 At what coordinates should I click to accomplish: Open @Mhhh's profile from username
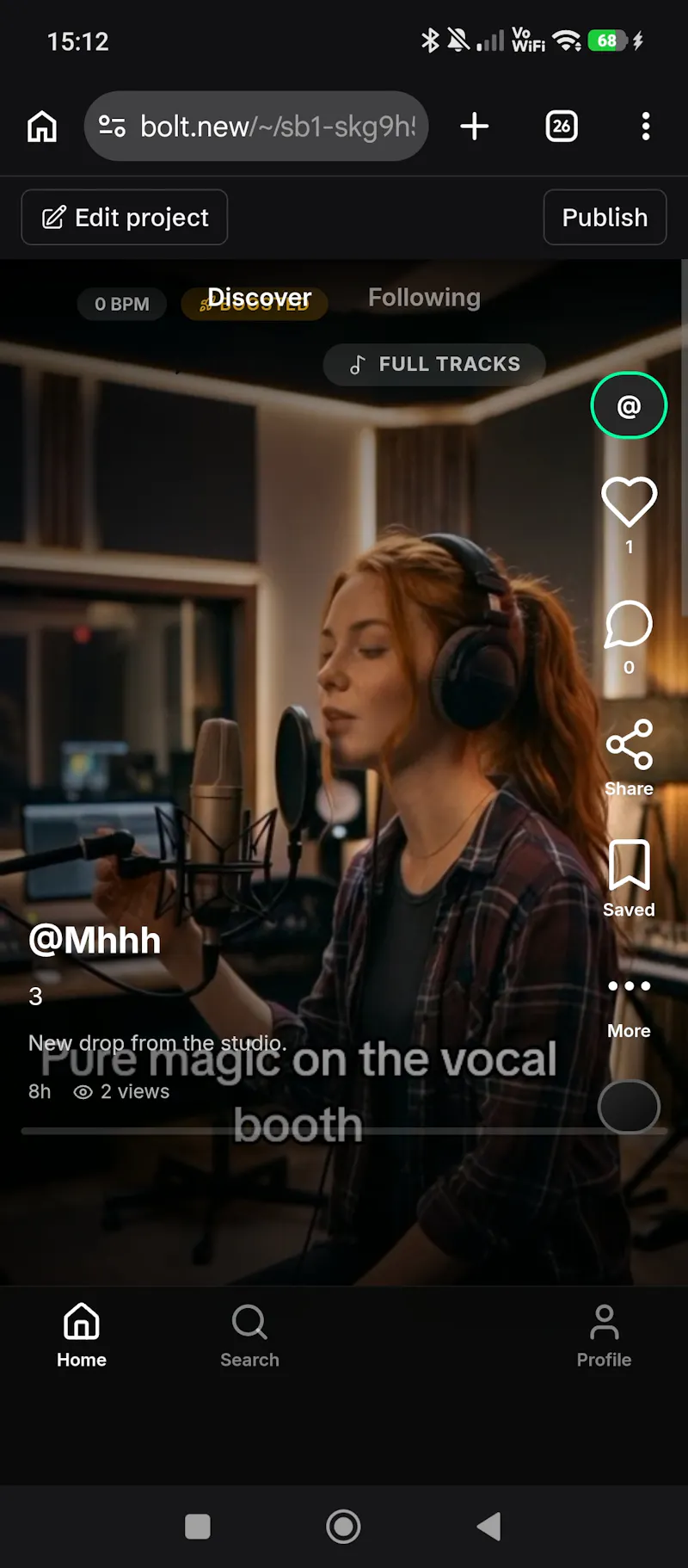coord(95,941)
